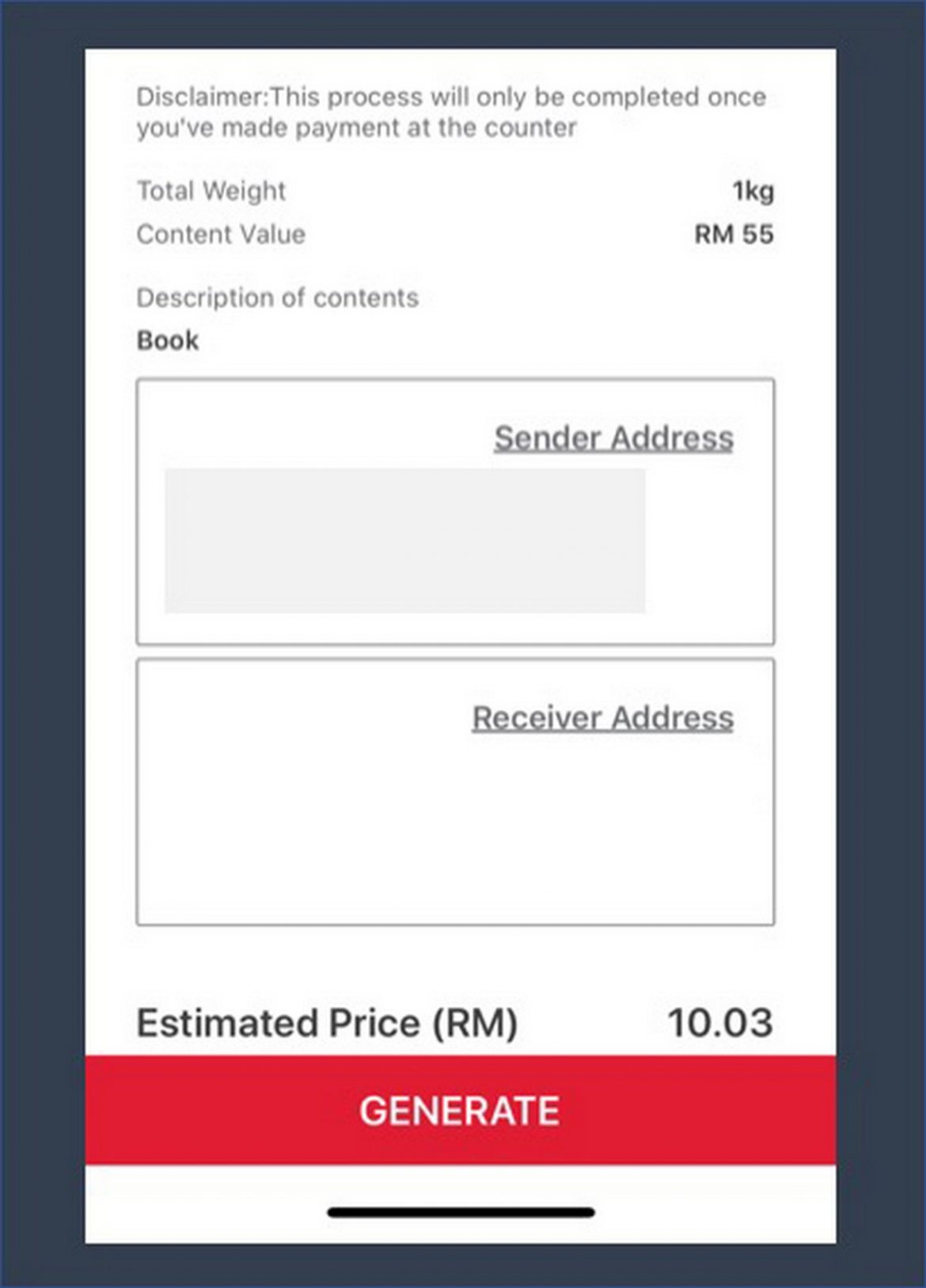Select the empty Receiver Address box

tap(455, 831)
